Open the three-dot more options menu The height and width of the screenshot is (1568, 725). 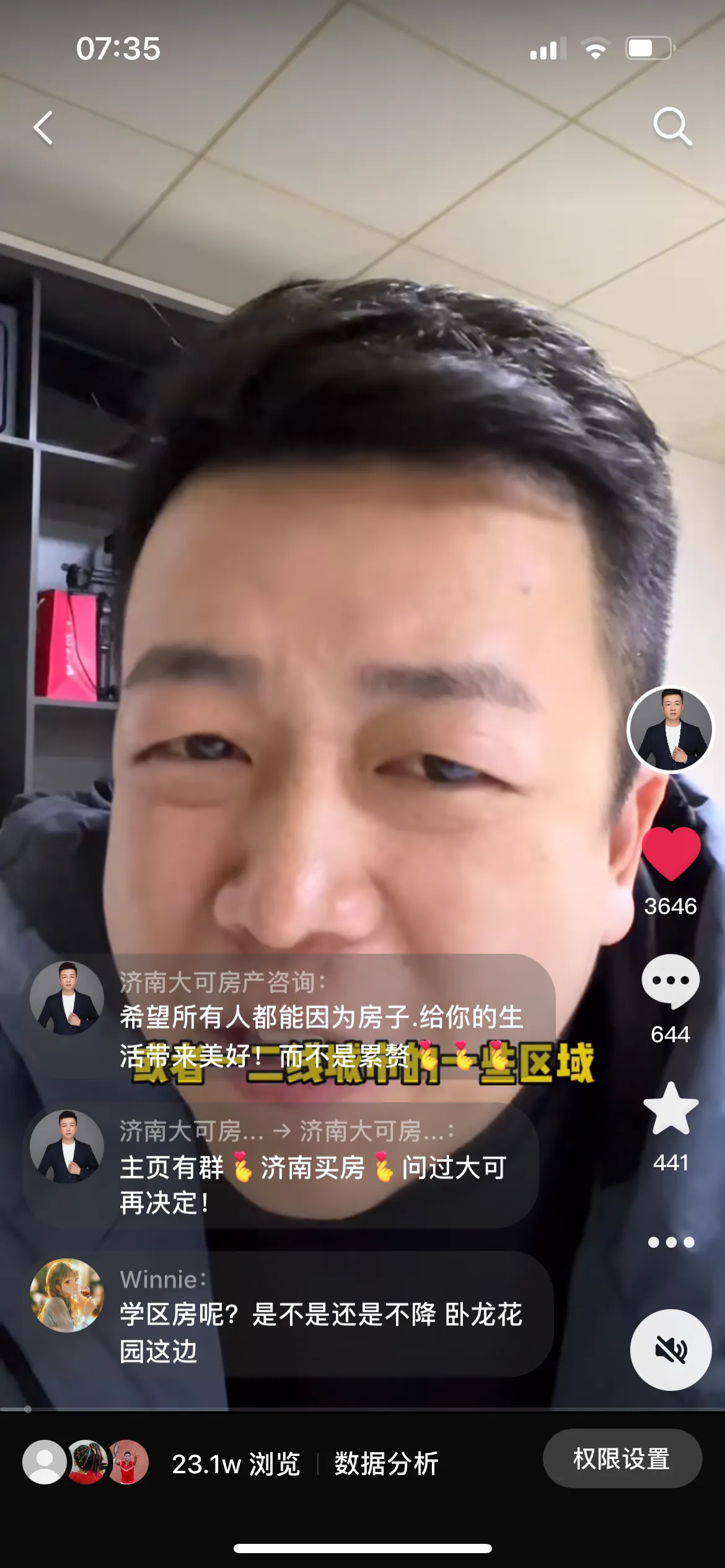point(670,1242)
